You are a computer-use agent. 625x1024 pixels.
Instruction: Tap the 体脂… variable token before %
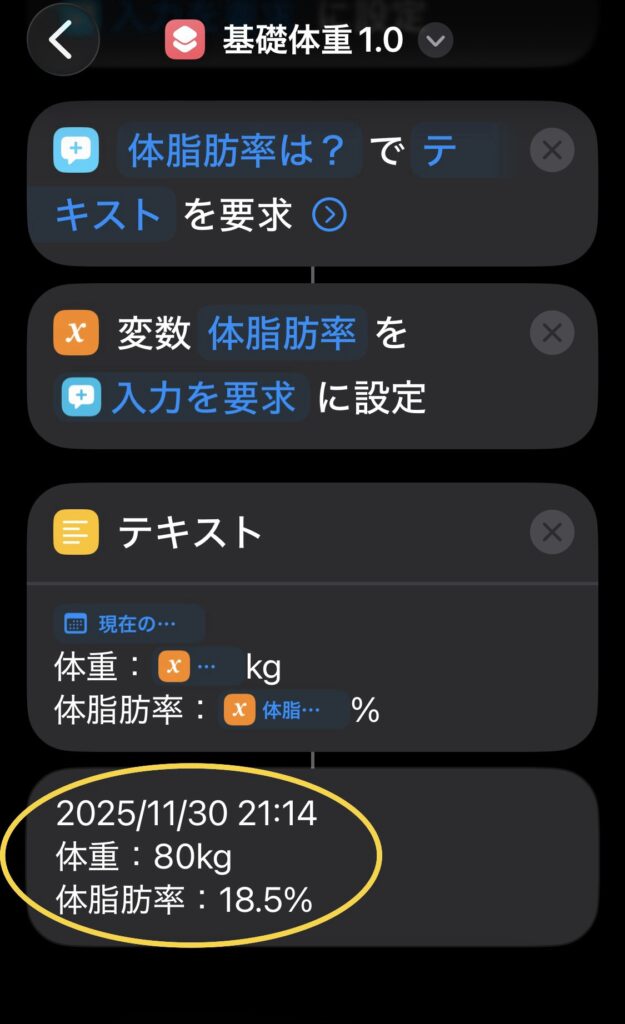pos(283,710)
